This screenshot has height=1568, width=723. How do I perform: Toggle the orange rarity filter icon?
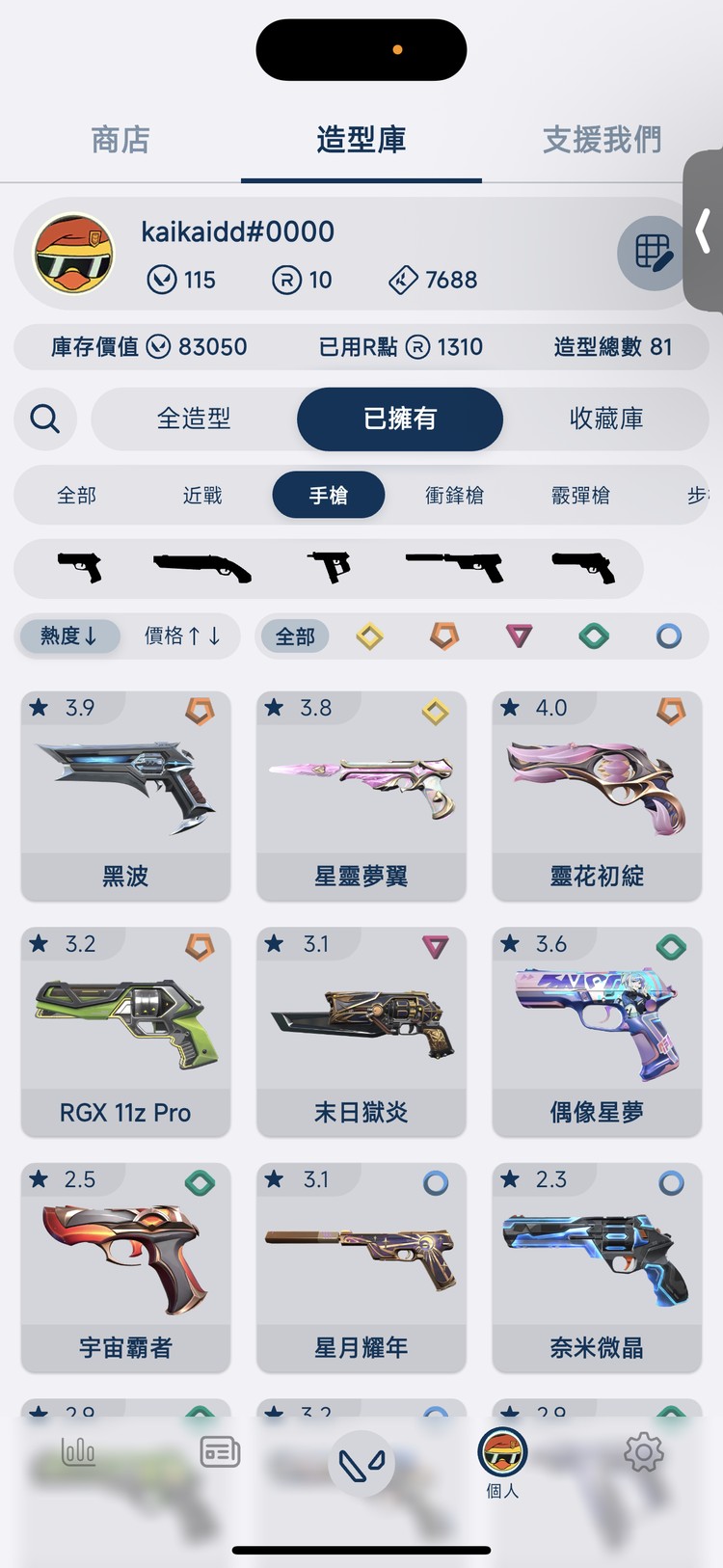point(443,636)
